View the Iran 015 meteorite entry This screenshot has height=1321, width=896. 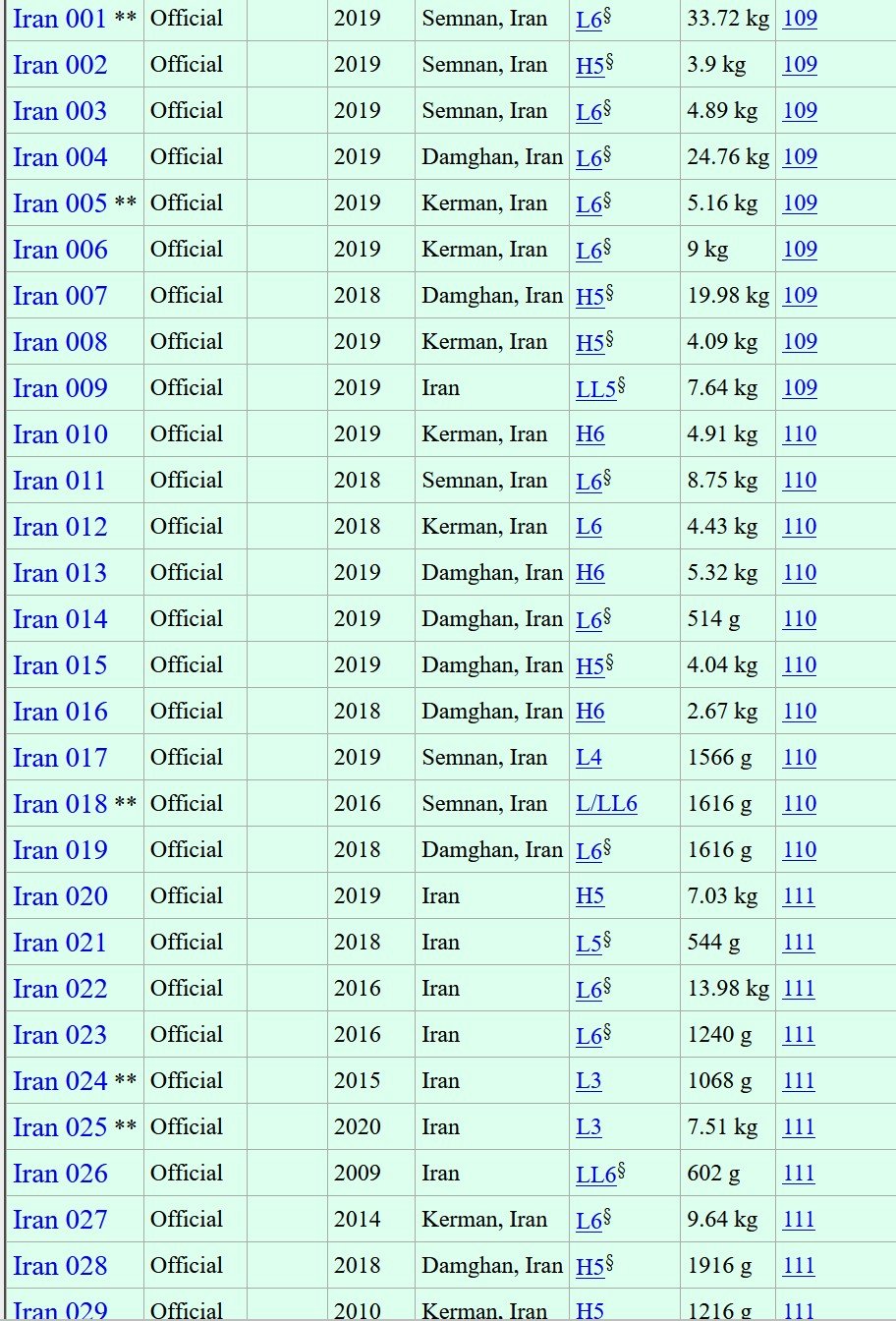pos(60,665)
